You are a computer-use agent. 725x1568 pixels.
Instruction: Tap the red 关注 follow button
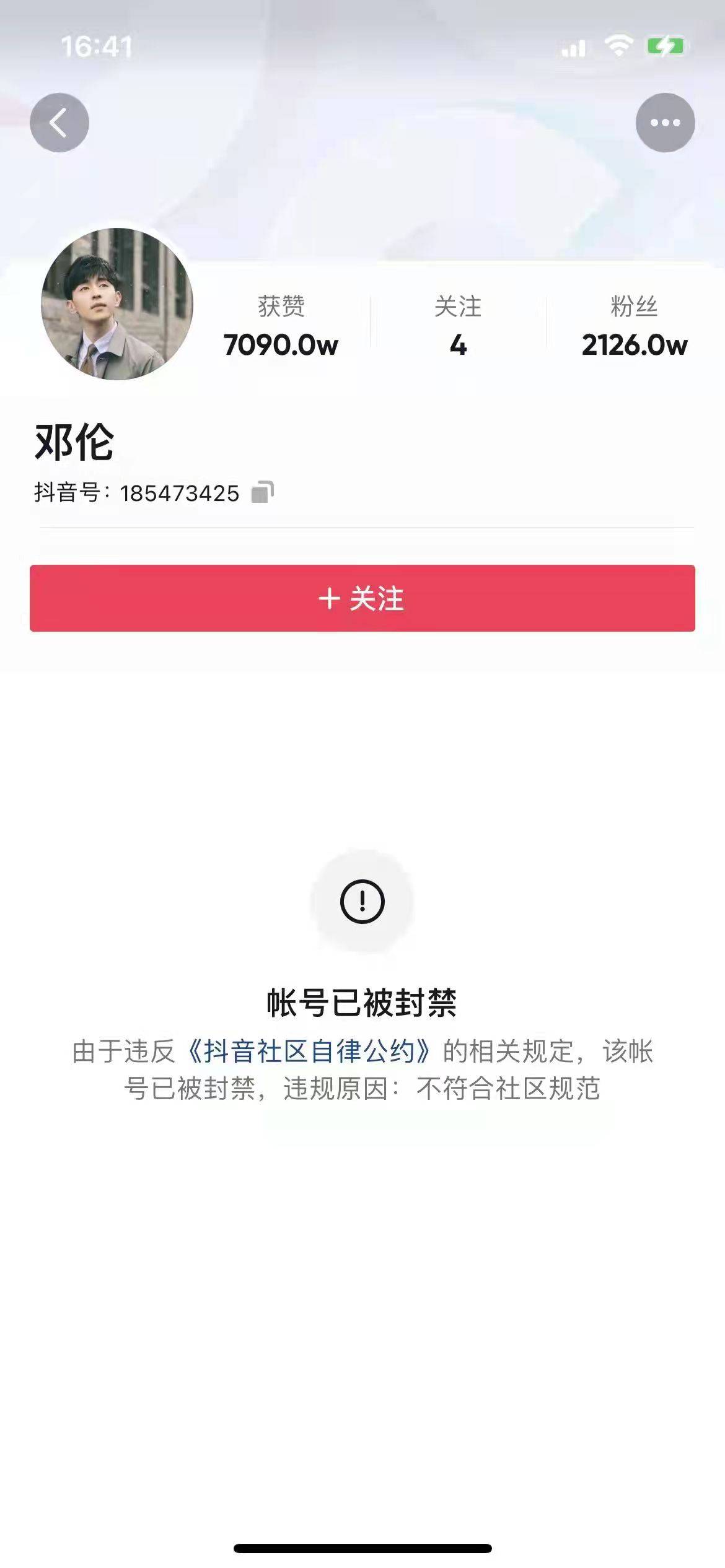(x=362, y=598)
